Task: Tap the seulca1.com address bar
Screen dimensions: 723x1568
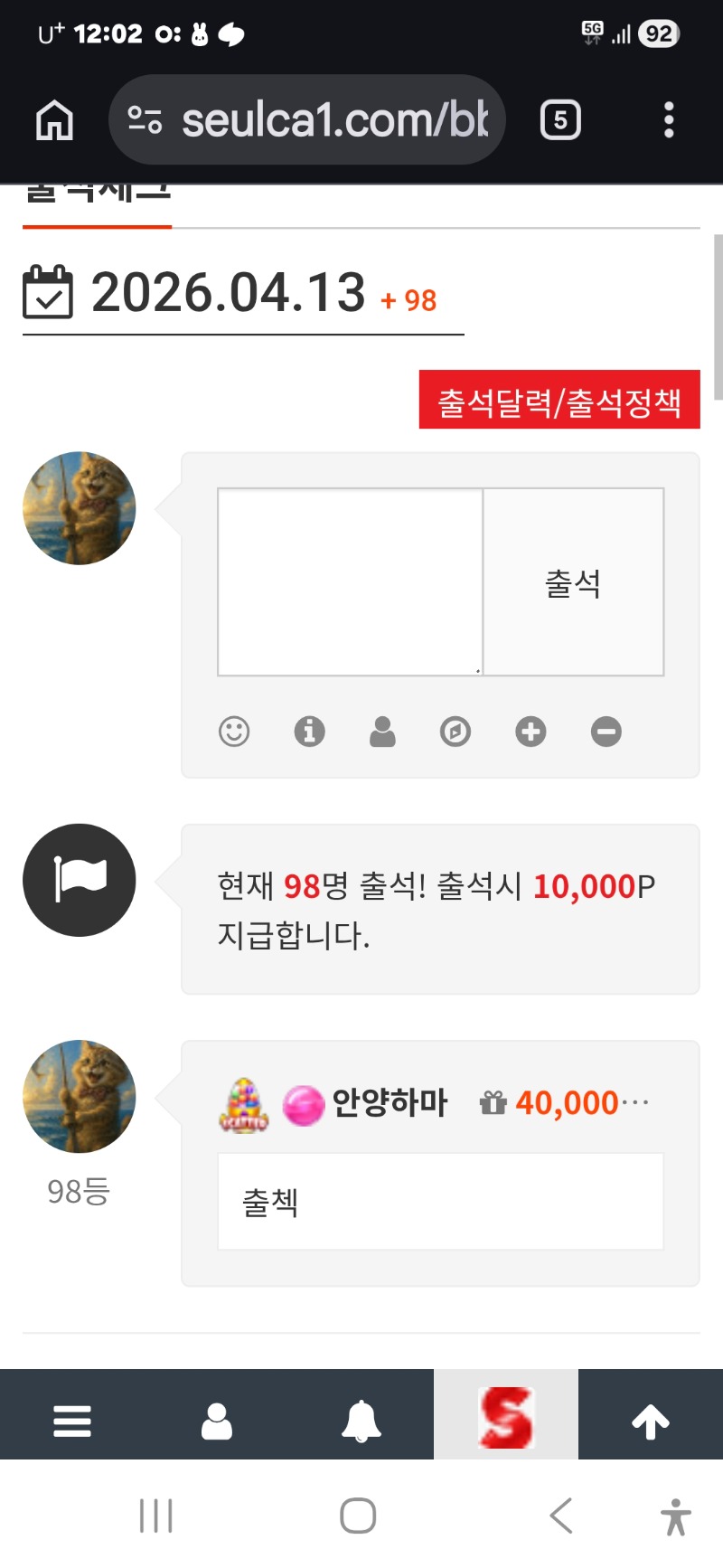Action: point(307,120)
